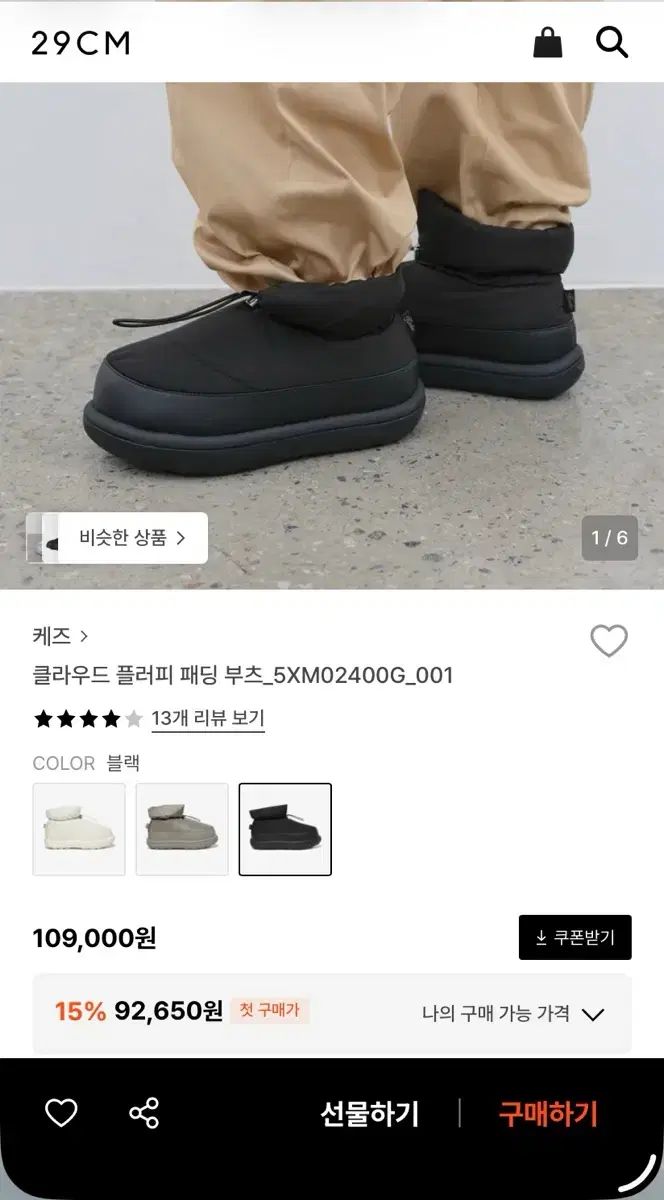Select the taupe color option
Viewport: 664px width, 1200px height.
182,829
